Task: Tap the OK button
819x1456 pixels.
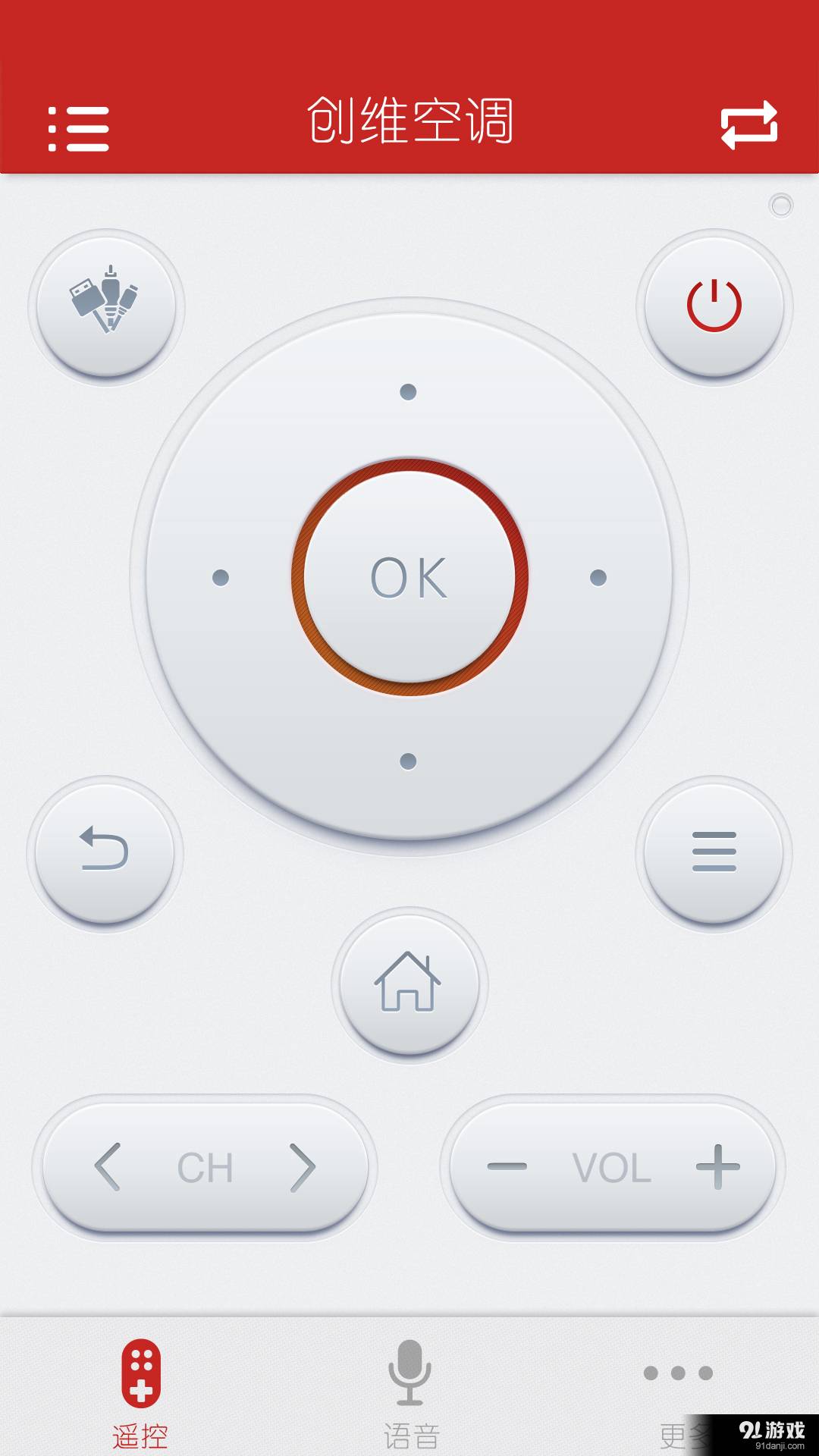Action: (409, 577)
